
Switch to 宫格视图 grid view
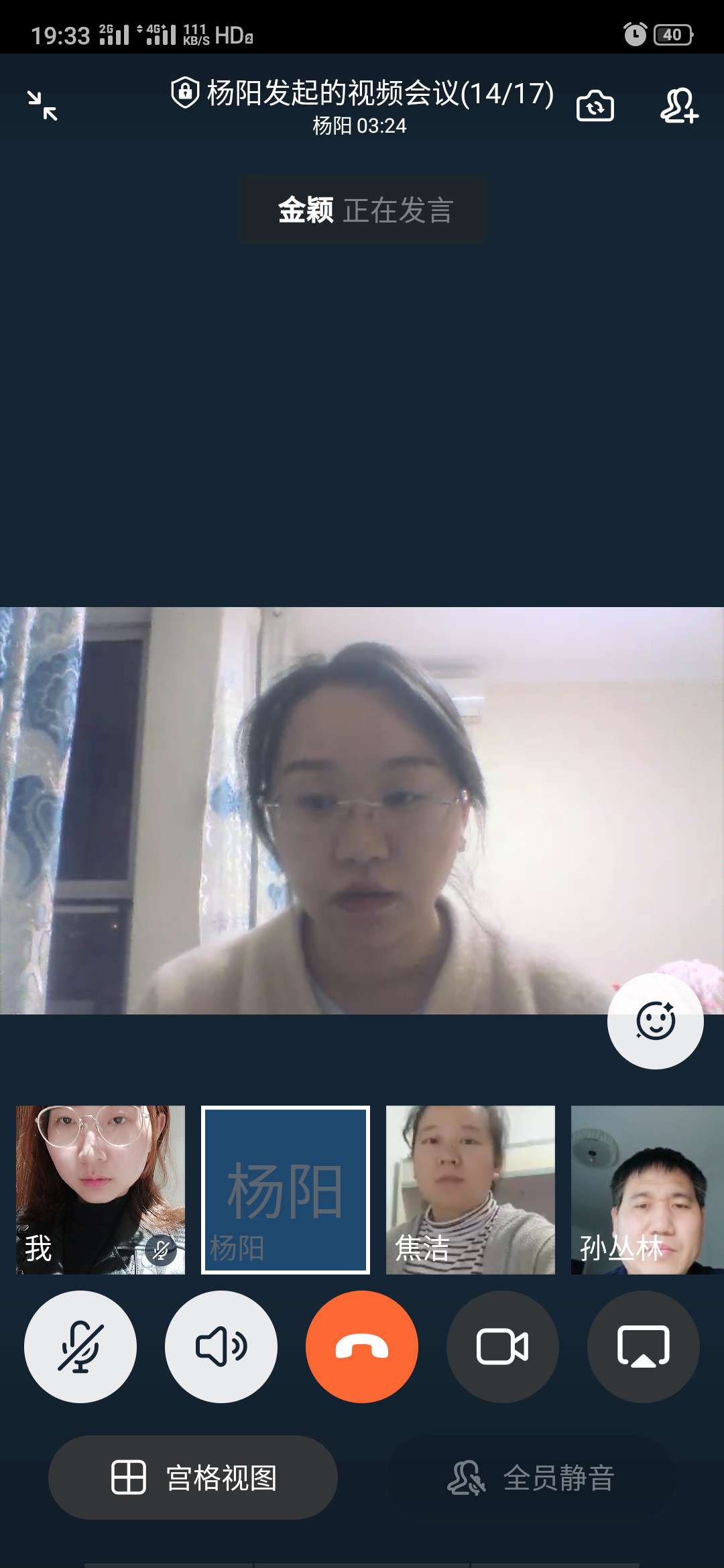click(193, 1478)
